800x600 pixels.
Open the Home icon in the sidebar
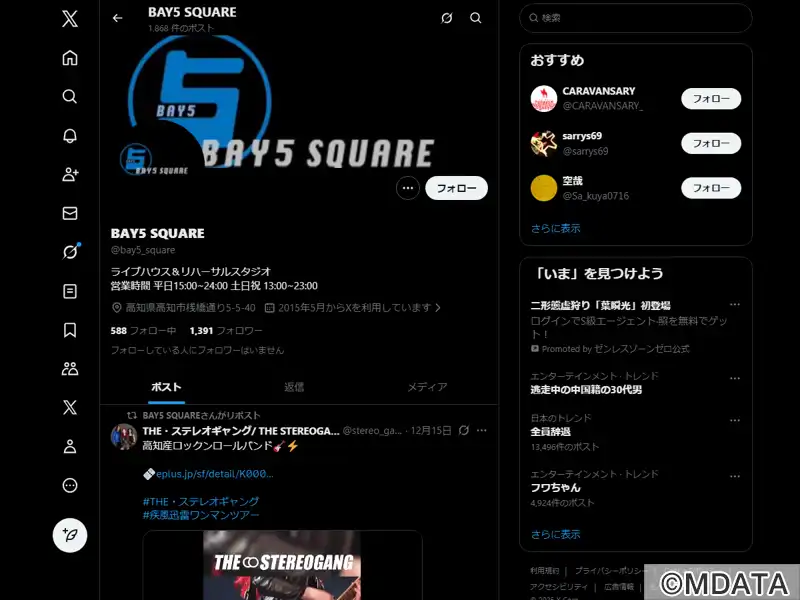click(x=70, y=58)
